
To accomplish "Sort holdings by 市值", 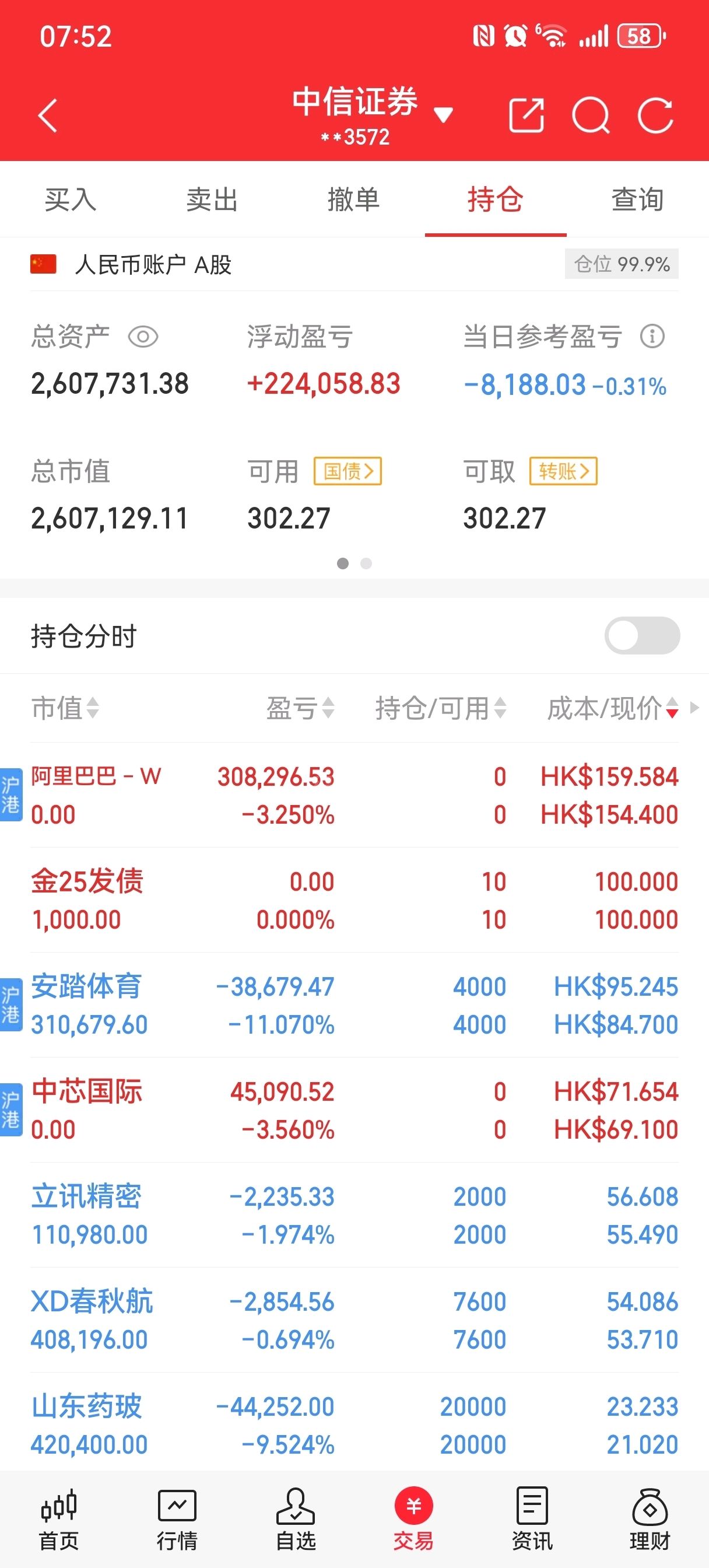I will click(x=65, y=708).
